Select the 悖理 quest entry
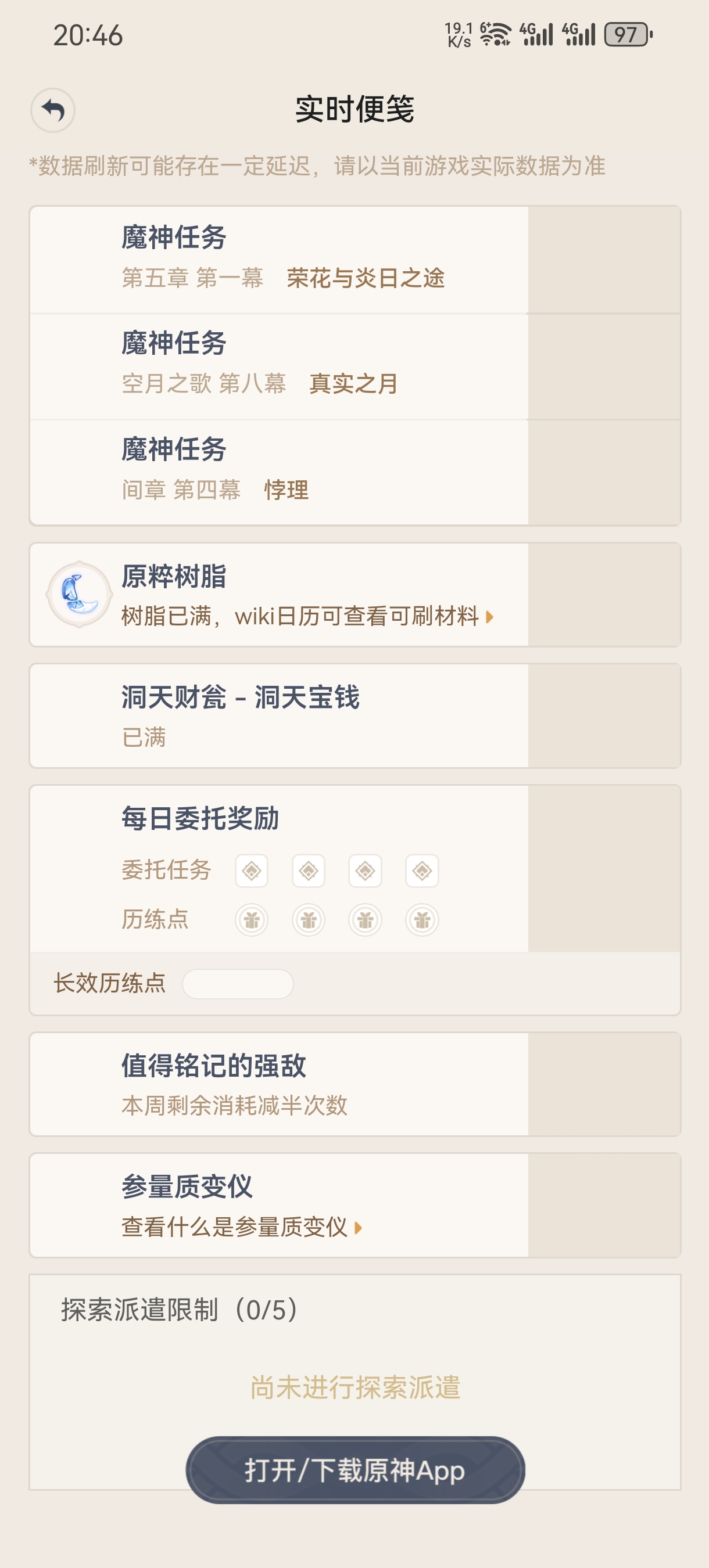Screen dimensions: 709x1568 tap(287, 491)
